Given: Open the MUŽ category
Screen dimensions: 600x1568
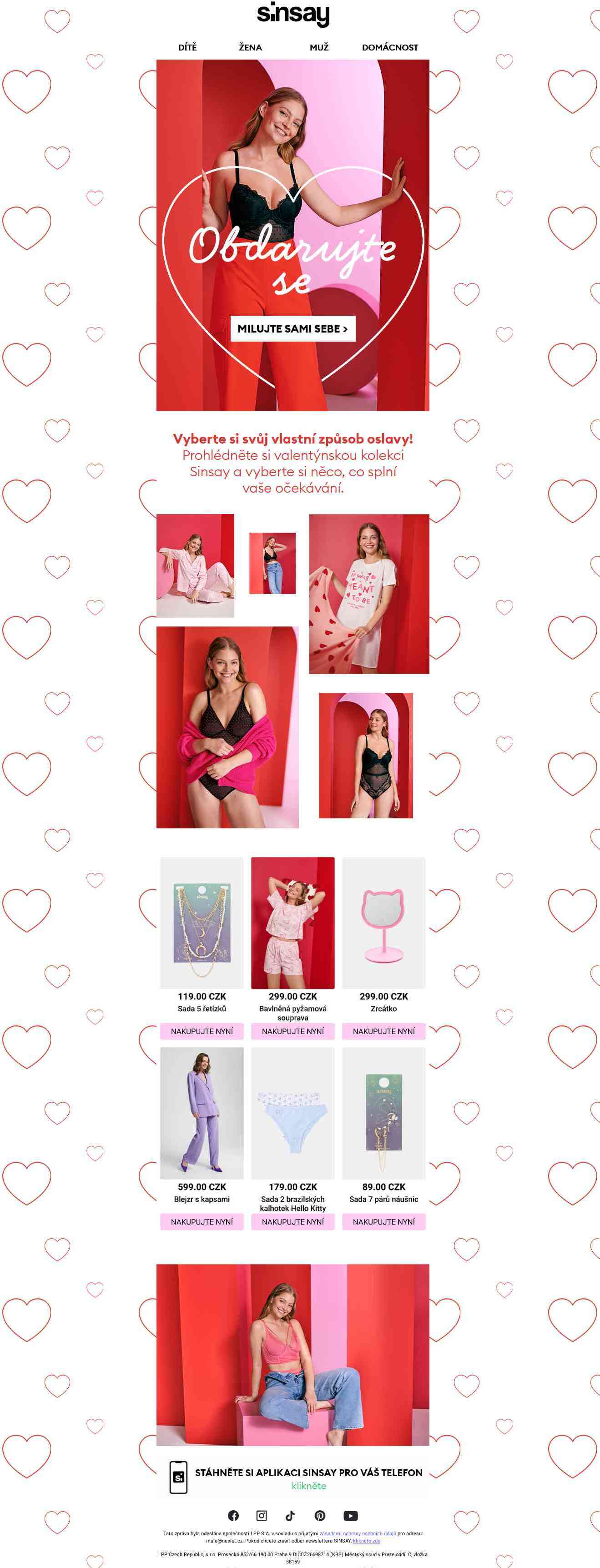Looking at the screenshot, I should (x=319, y=47).
